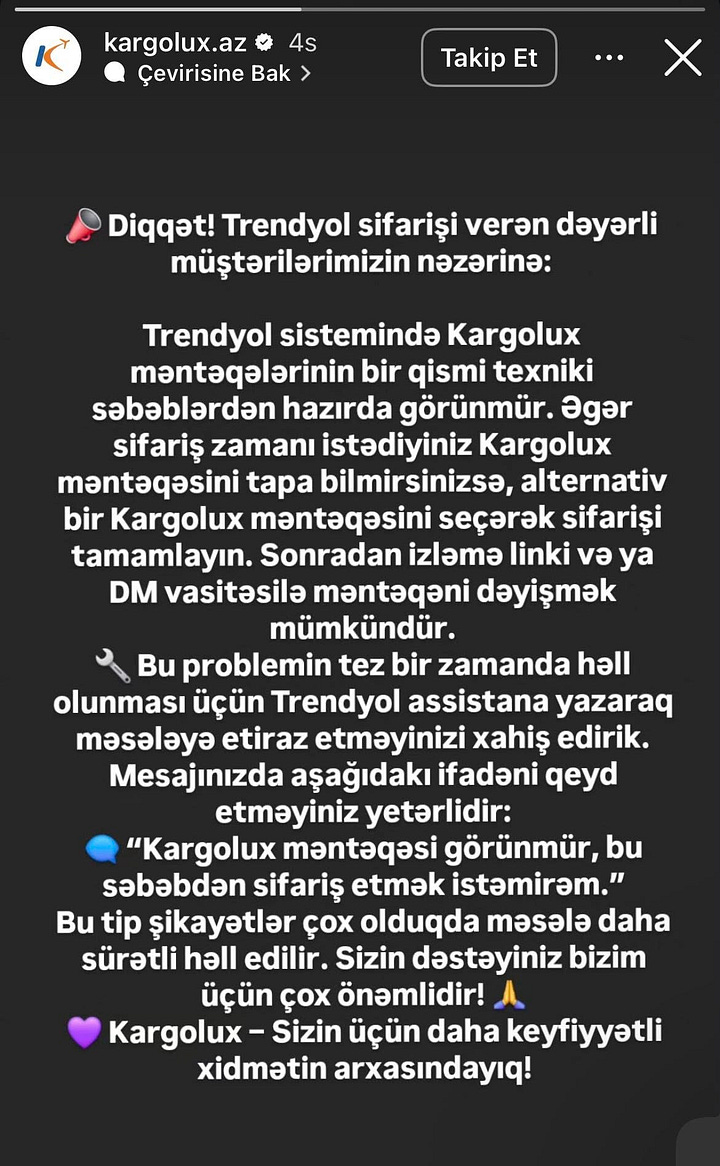Open Çevirisine Bak translation
Image resolution: width=720 pixels, height=1166 pixels.
pyautogui.click(x=214, y=73)
